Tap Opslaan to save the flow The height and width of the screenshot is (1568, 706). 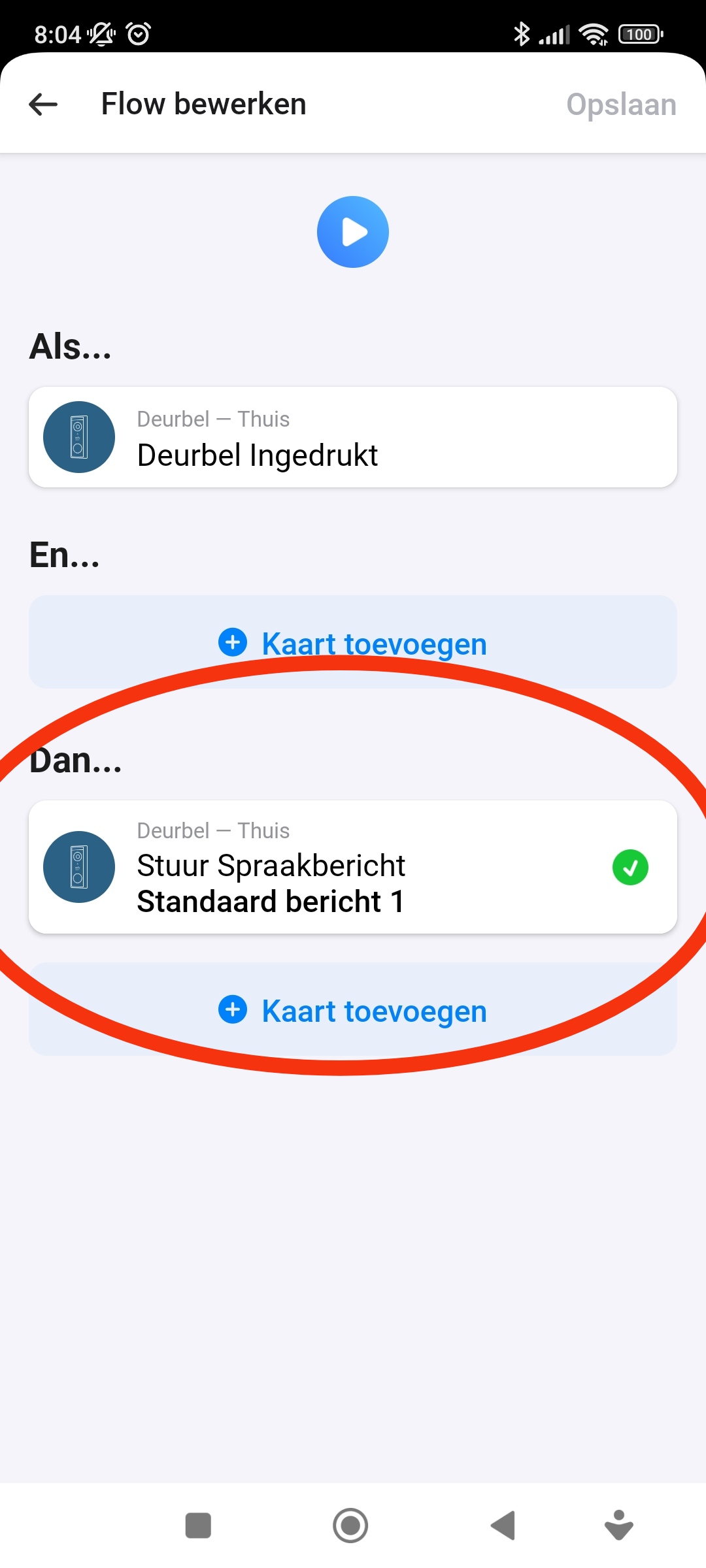(x=620, y=105)
